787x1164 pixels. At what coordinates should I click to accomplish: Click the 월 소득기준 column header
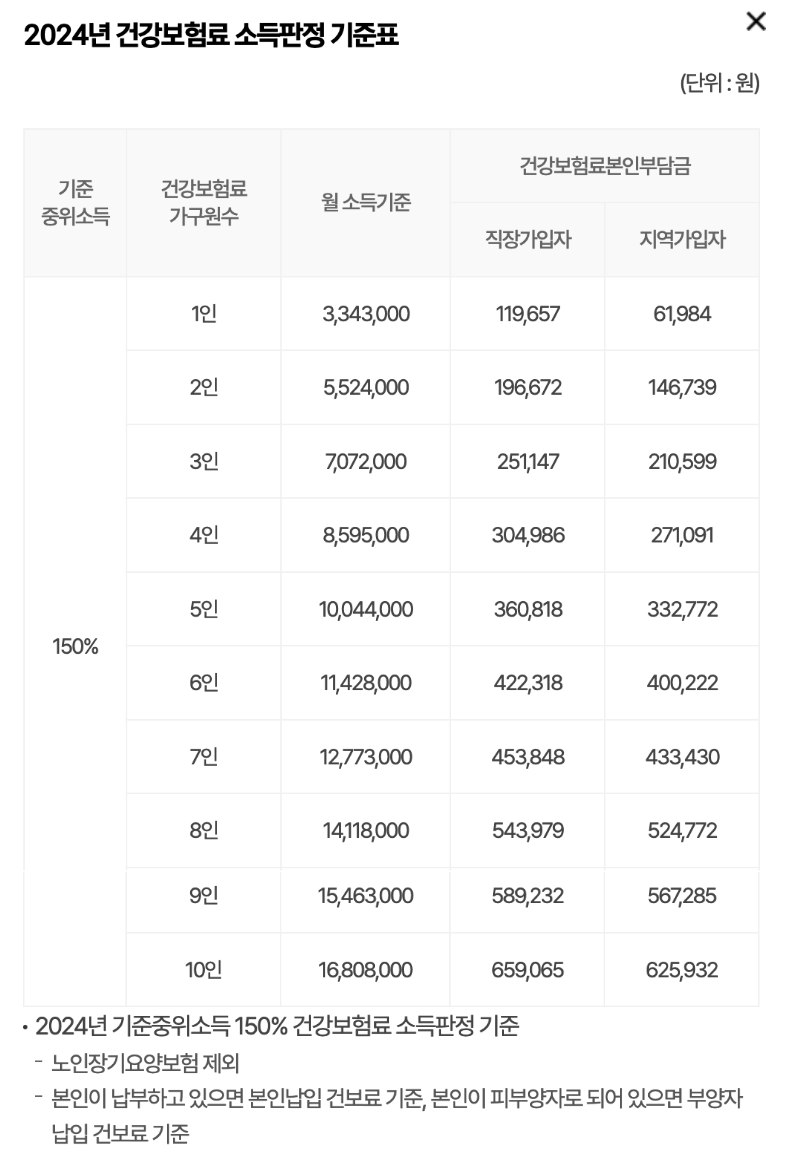pos(364,203)
